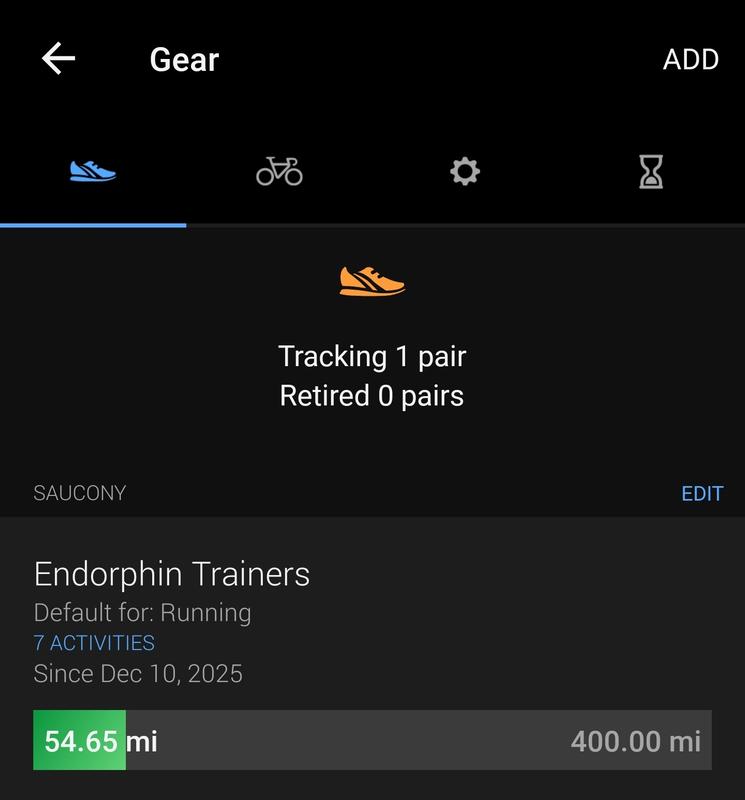
Task: Select the other gear (settings cog) tab
Action: coord(465,171)
